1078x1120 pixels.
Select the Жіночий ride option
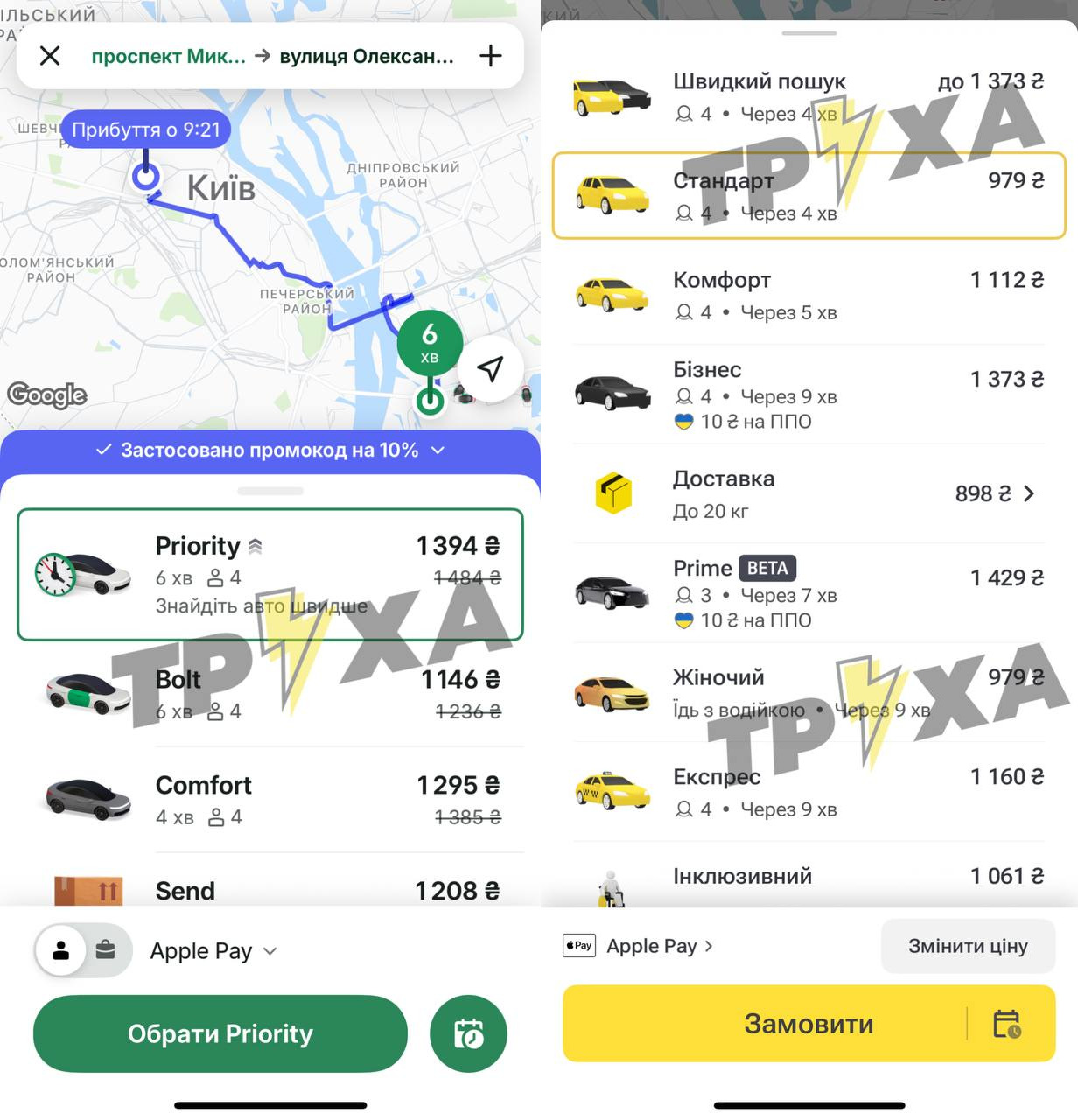[808, 692]
